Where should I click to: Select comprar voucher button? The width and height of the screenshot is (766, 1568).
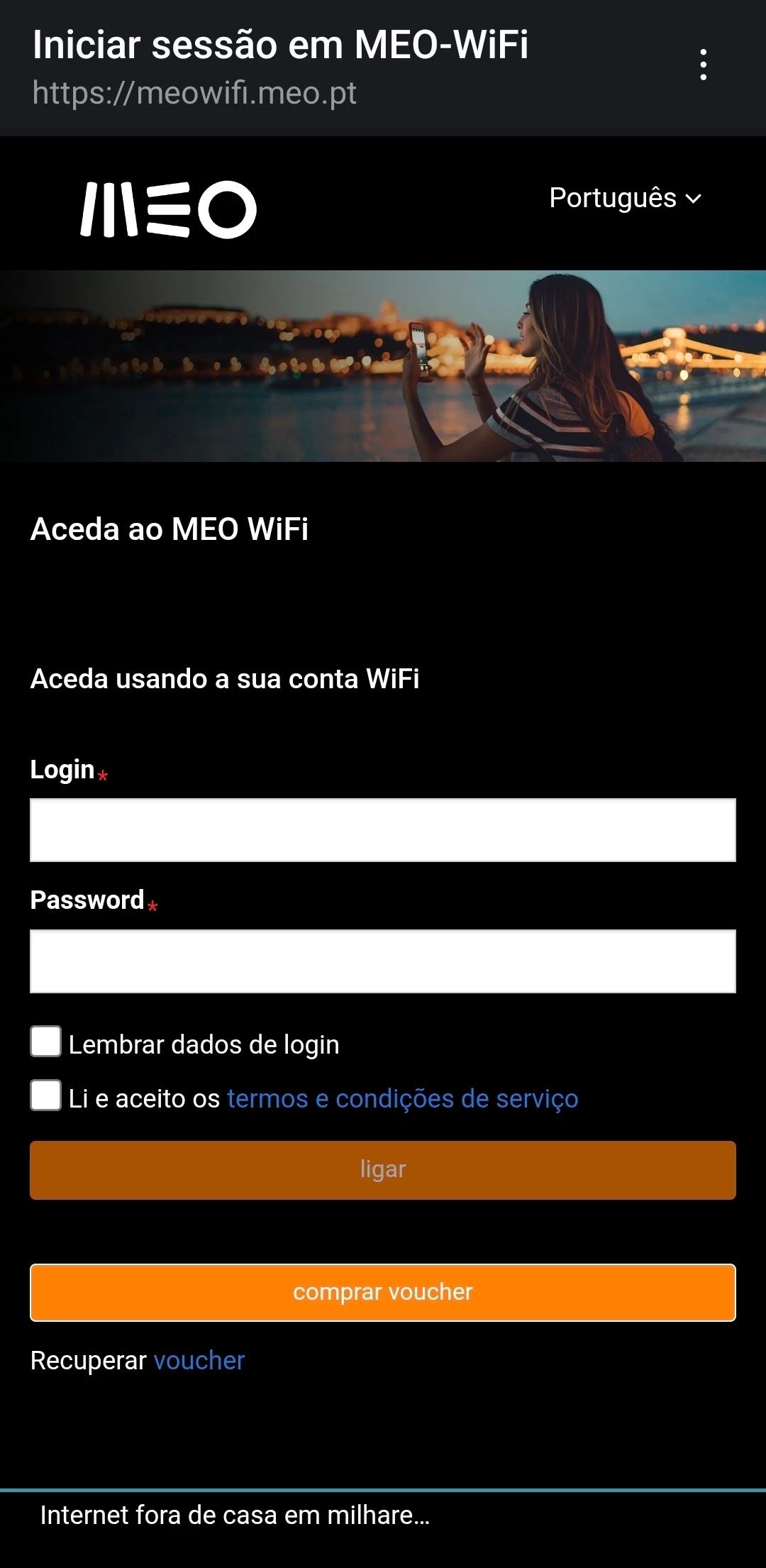pyautogui.click(x=382, y=1292)
